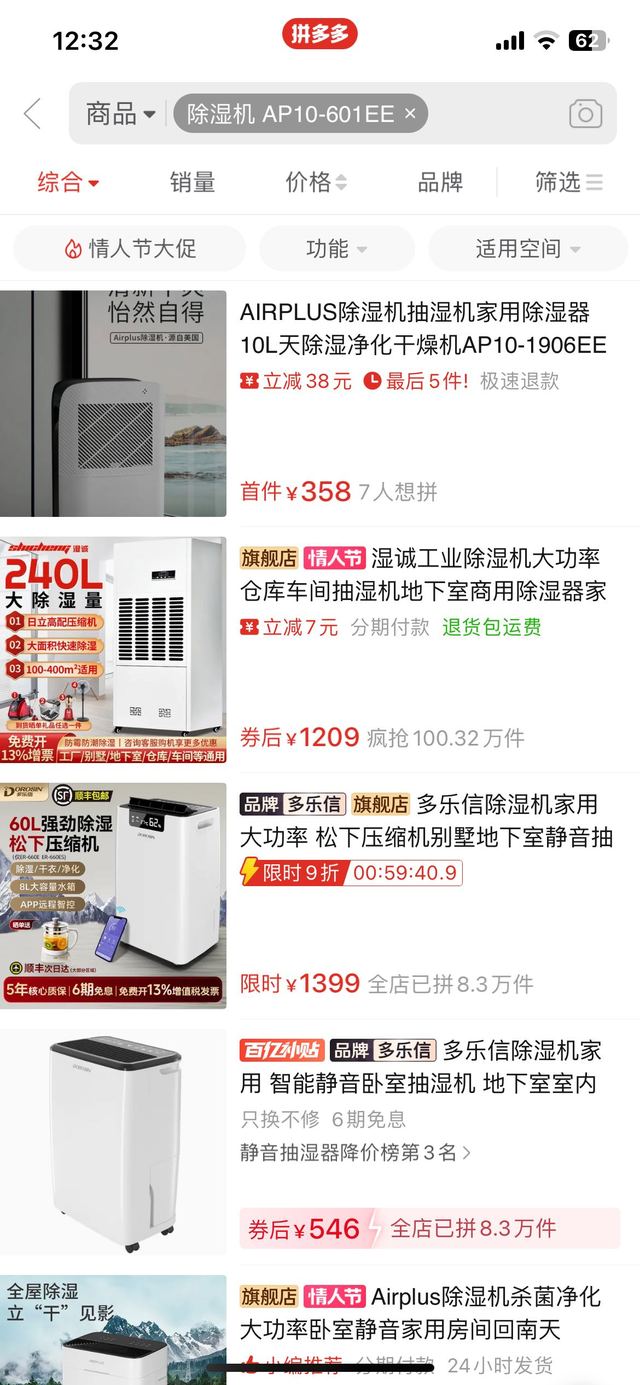This screenshot has height=1385, width=640.
Task: Open the 品牌 filter tab
Action: click(440, 182)
